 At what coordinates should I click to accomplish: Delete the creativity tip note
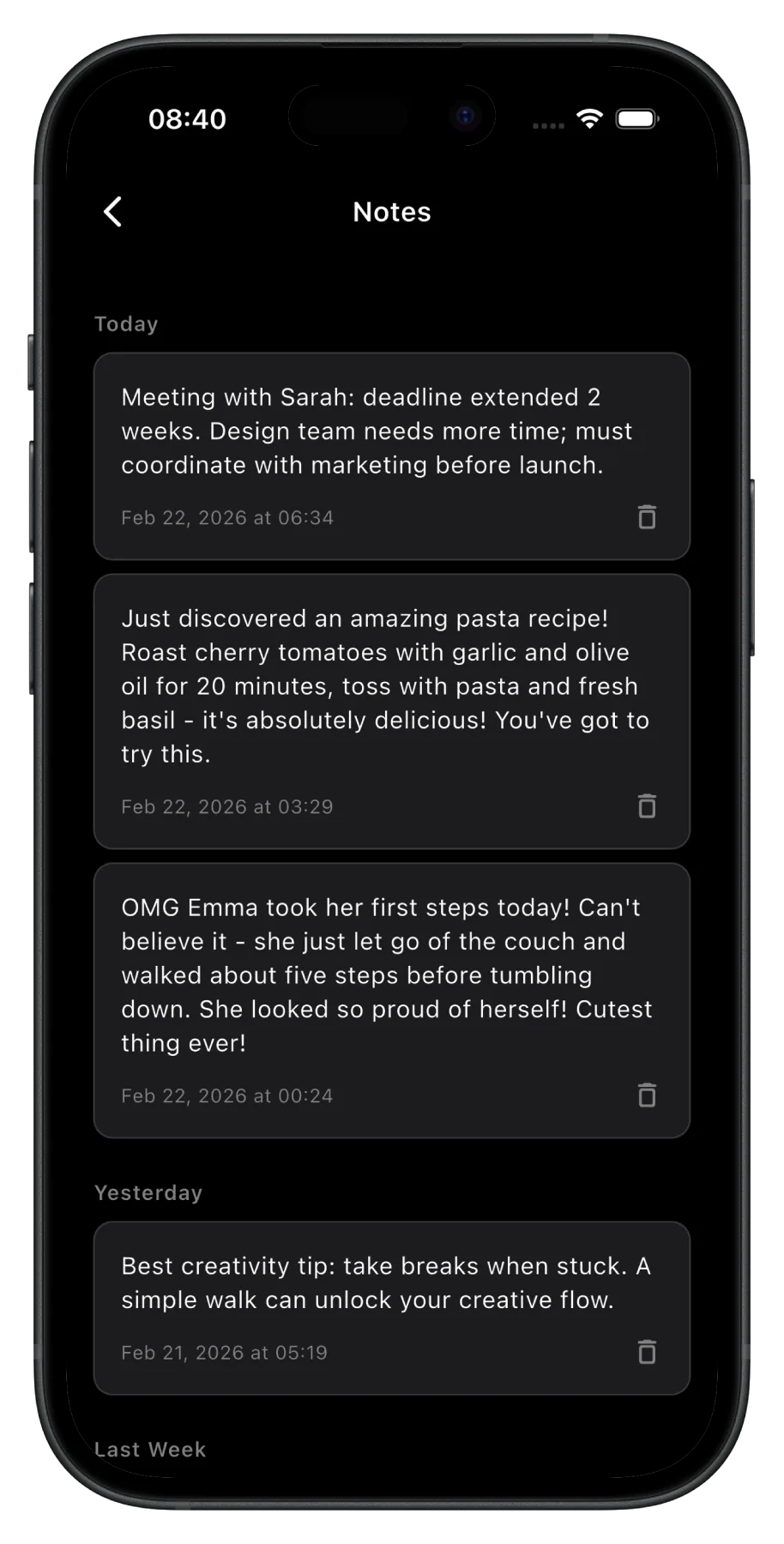tap(647, 1353)
